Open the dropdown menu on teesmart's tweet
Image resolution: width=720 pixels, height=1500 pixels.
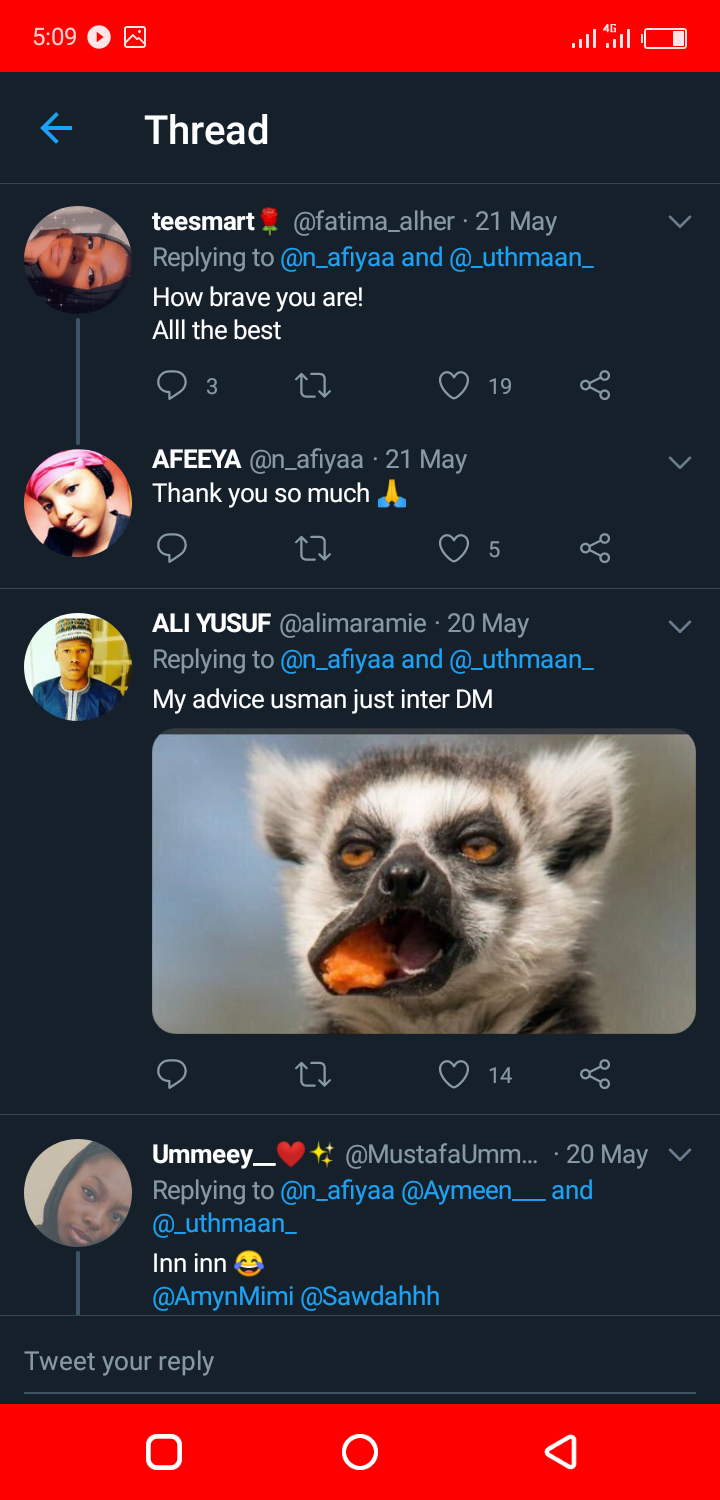click(680, 222)
